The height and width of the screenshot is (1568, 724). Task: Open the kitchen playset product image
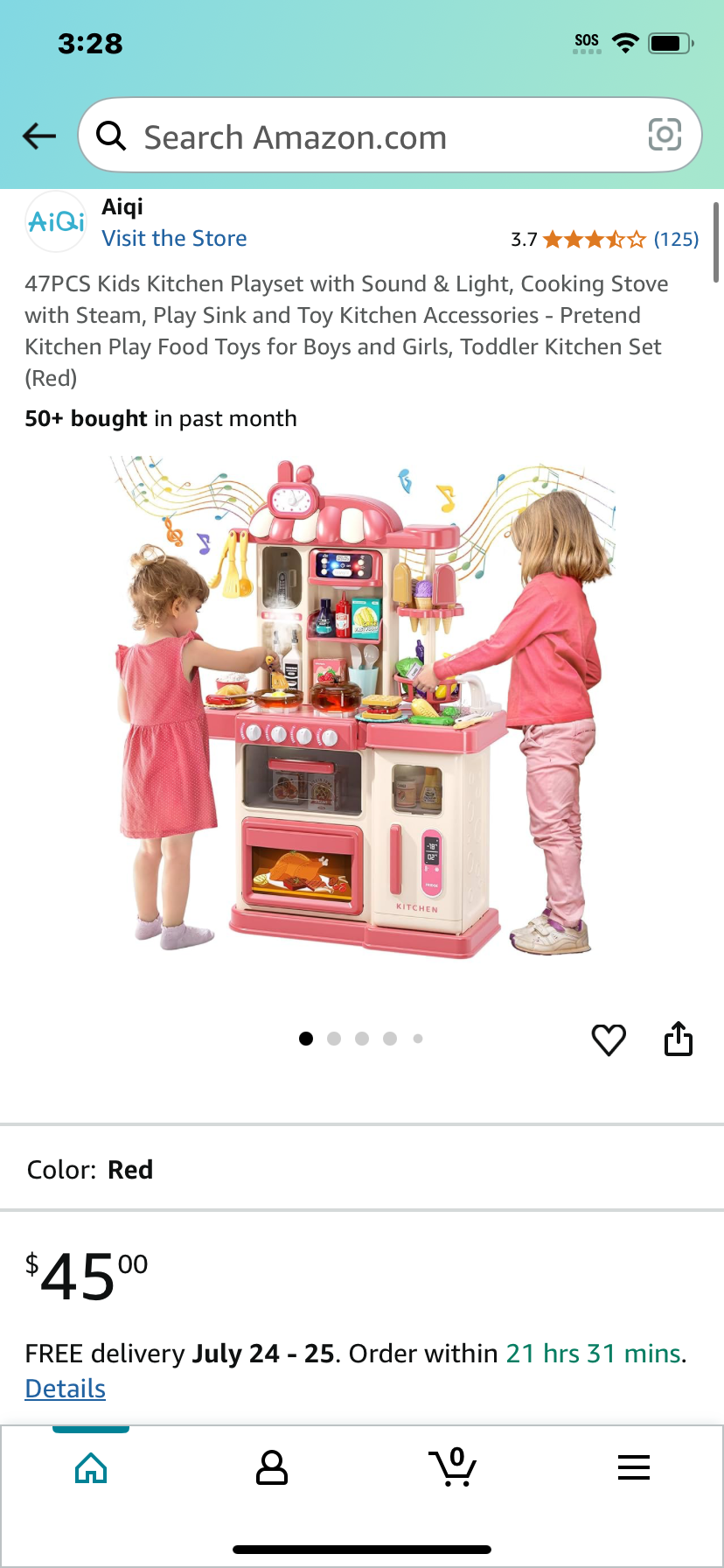[x=362, y=707]
